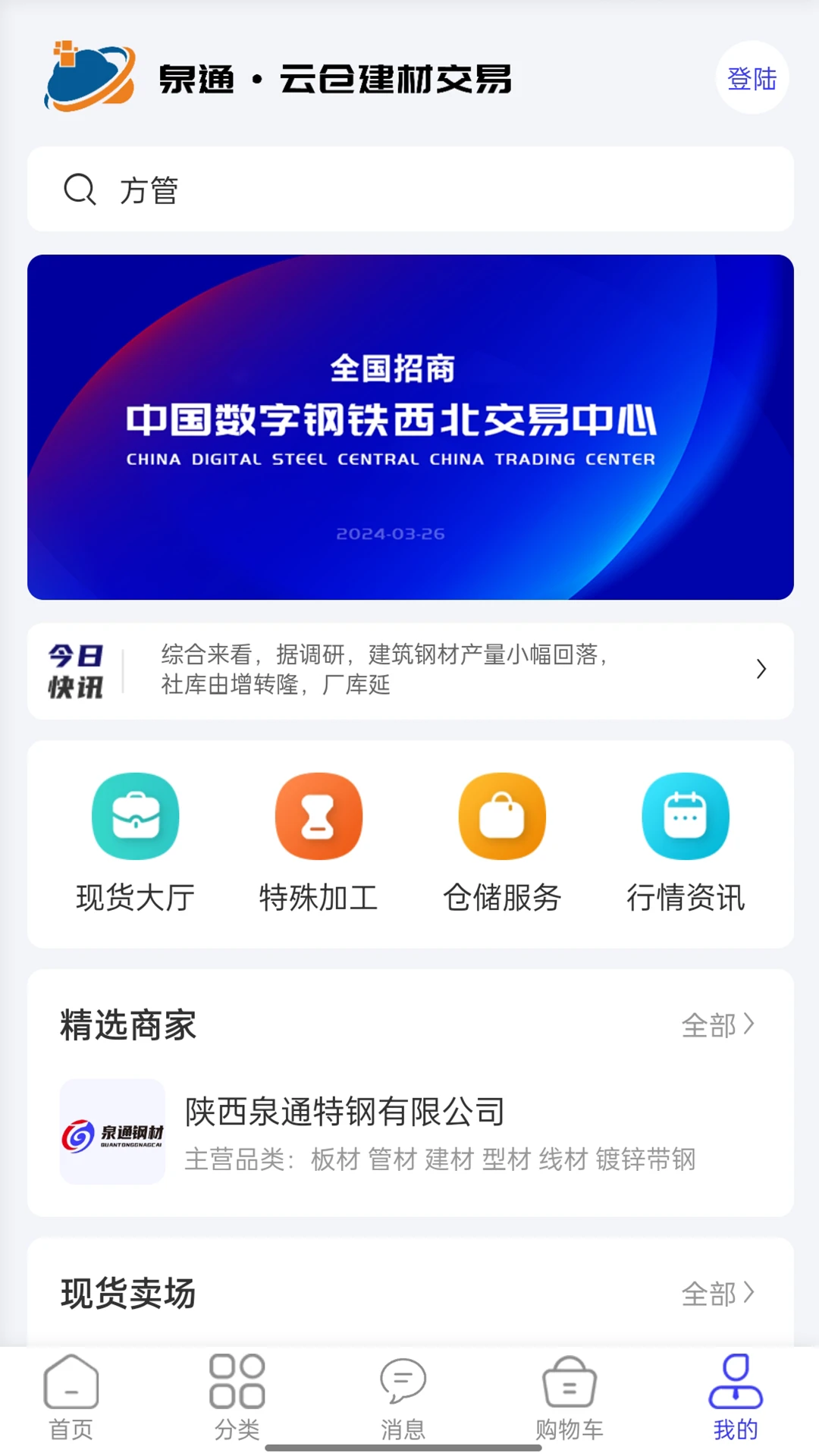
Task: Switch to the 首页 home tab
Action: click(72, 1399)
